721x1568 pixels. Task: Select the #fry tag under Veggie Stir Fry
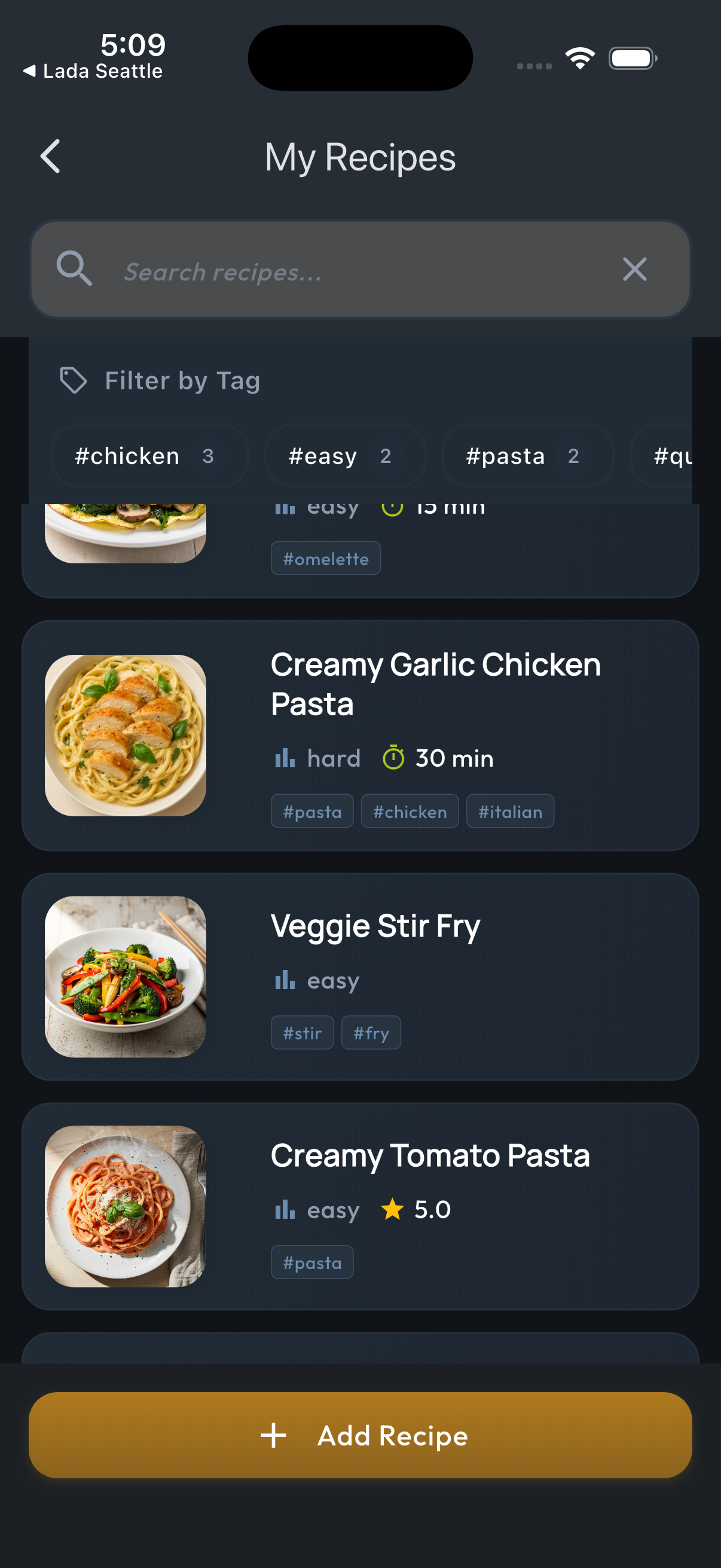(371, 1032)
